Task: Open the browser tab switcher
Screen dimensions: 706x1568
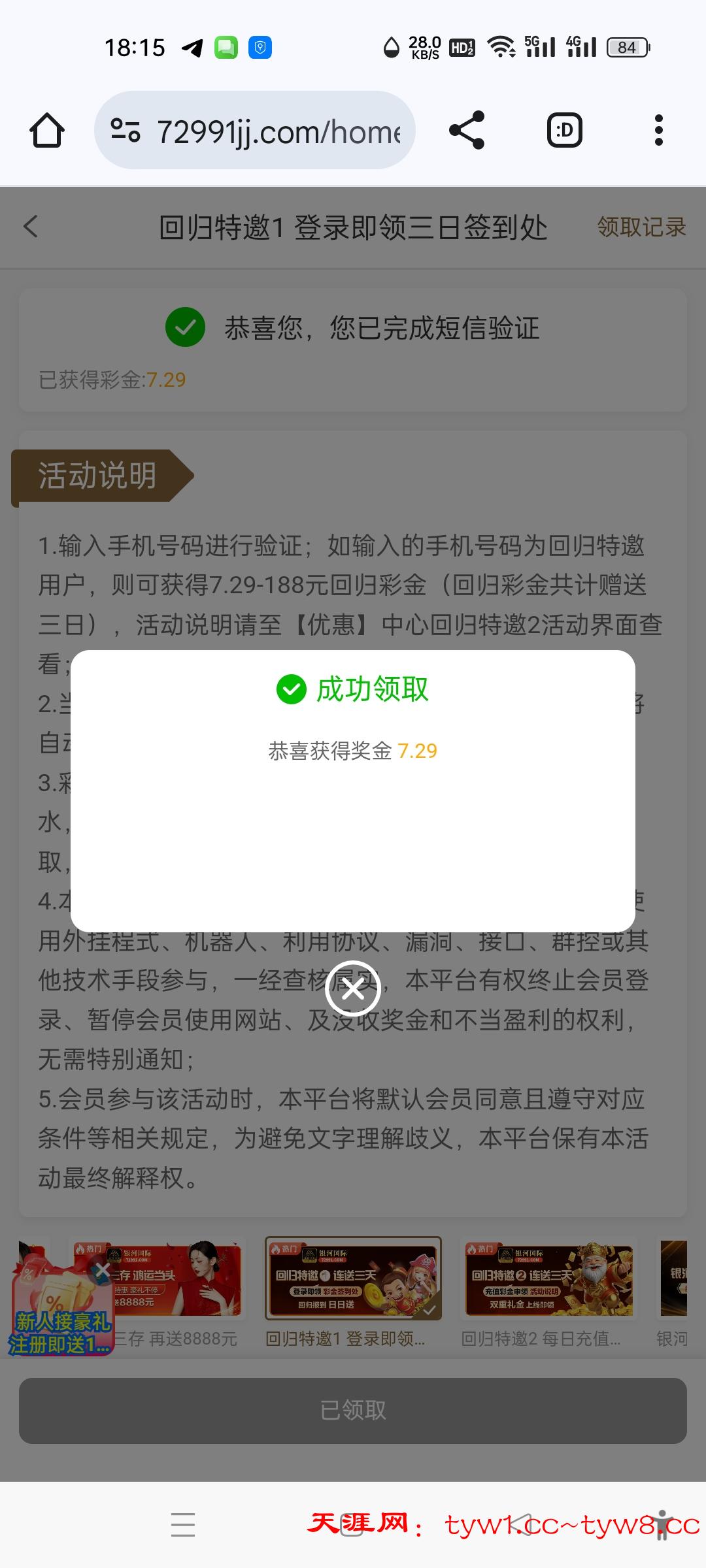Action: (564, 131)
